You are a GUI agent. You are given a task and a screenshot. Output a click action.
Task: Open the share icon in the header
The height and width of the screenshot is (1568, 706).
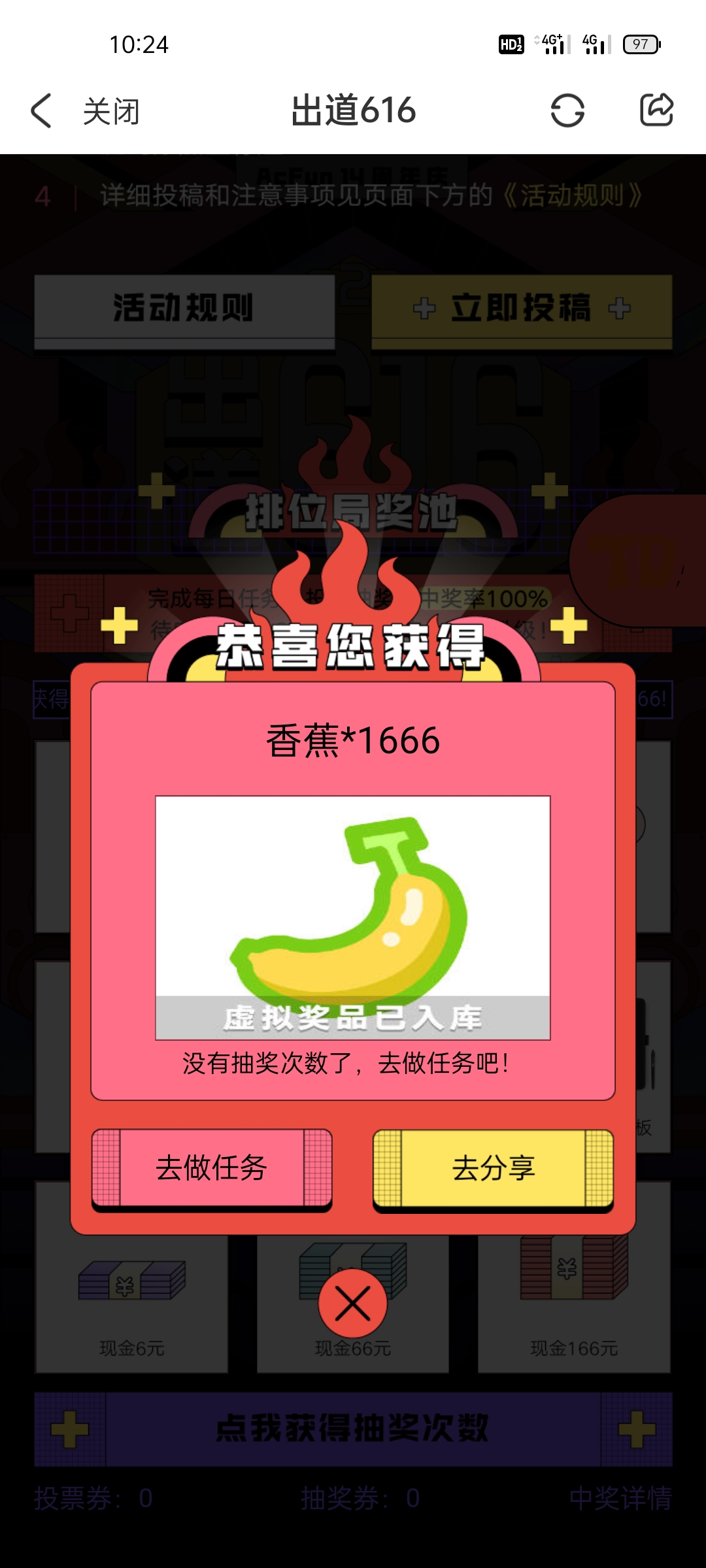656,110
